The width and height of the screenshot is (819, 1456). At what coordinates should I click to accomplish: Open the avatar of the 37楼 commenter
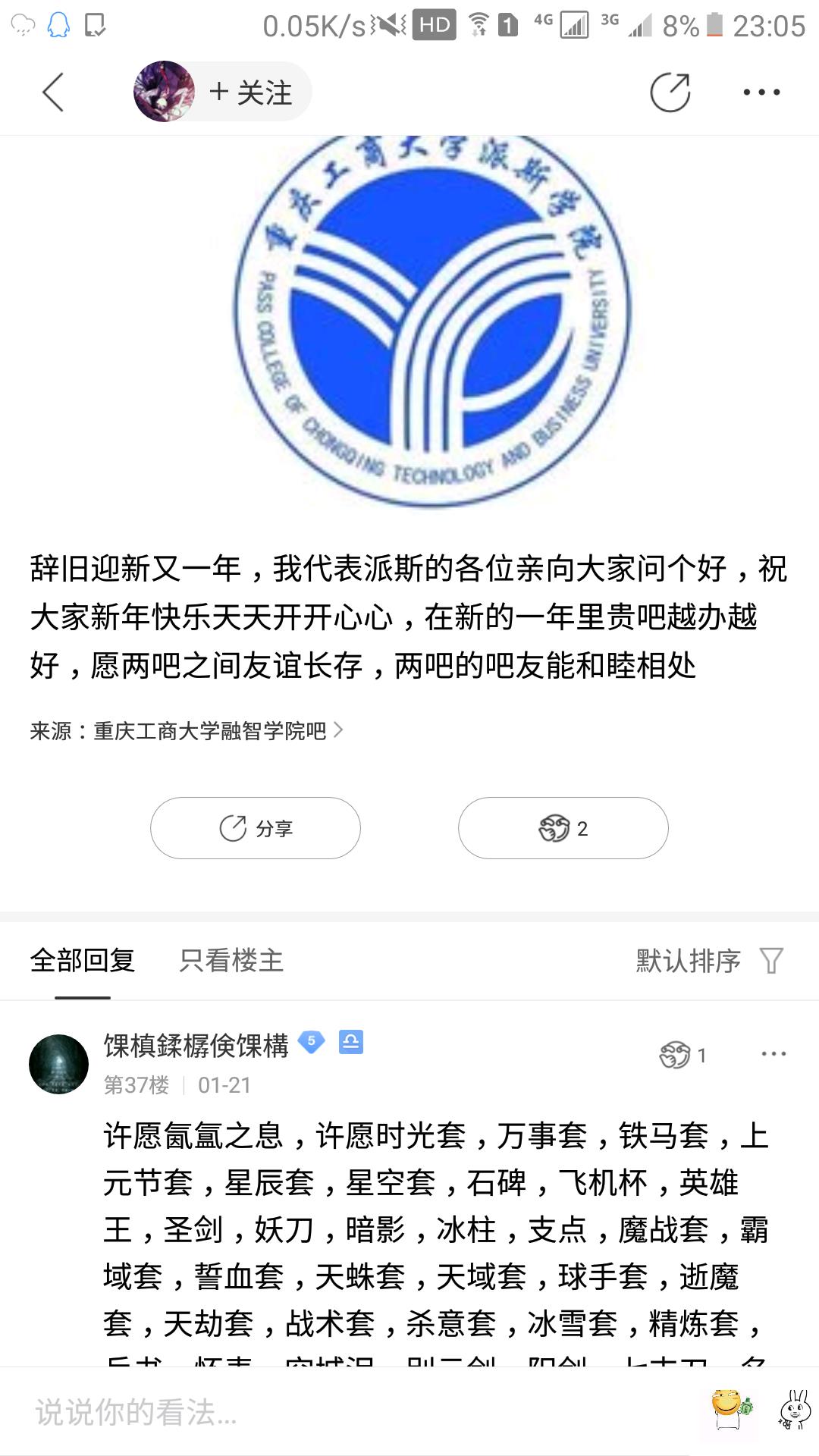point(58,1064)
